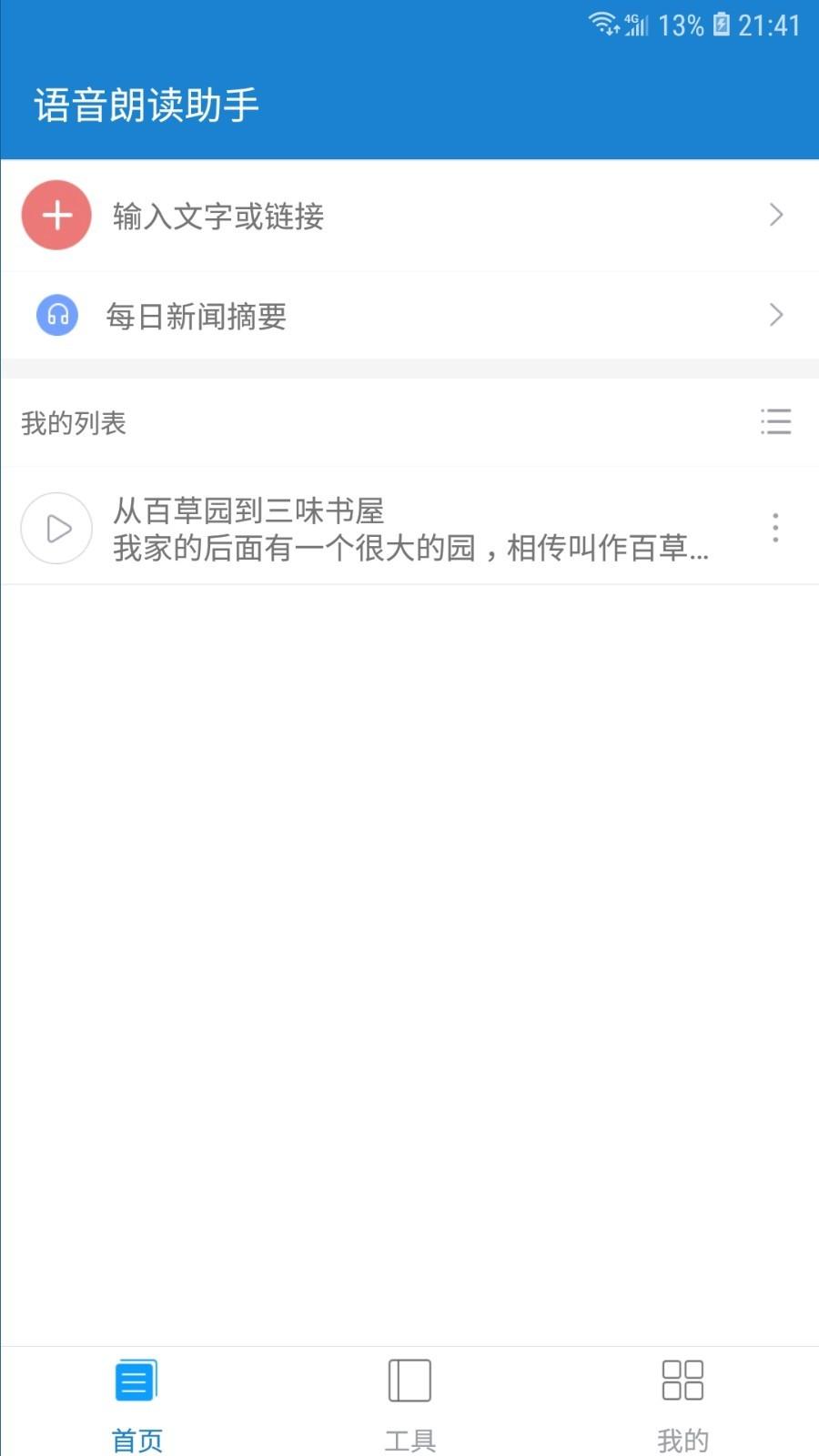819x1456 pixels.
Task: Expand 输入文字或链接 with the right chevron
Action: coord(776,215)
